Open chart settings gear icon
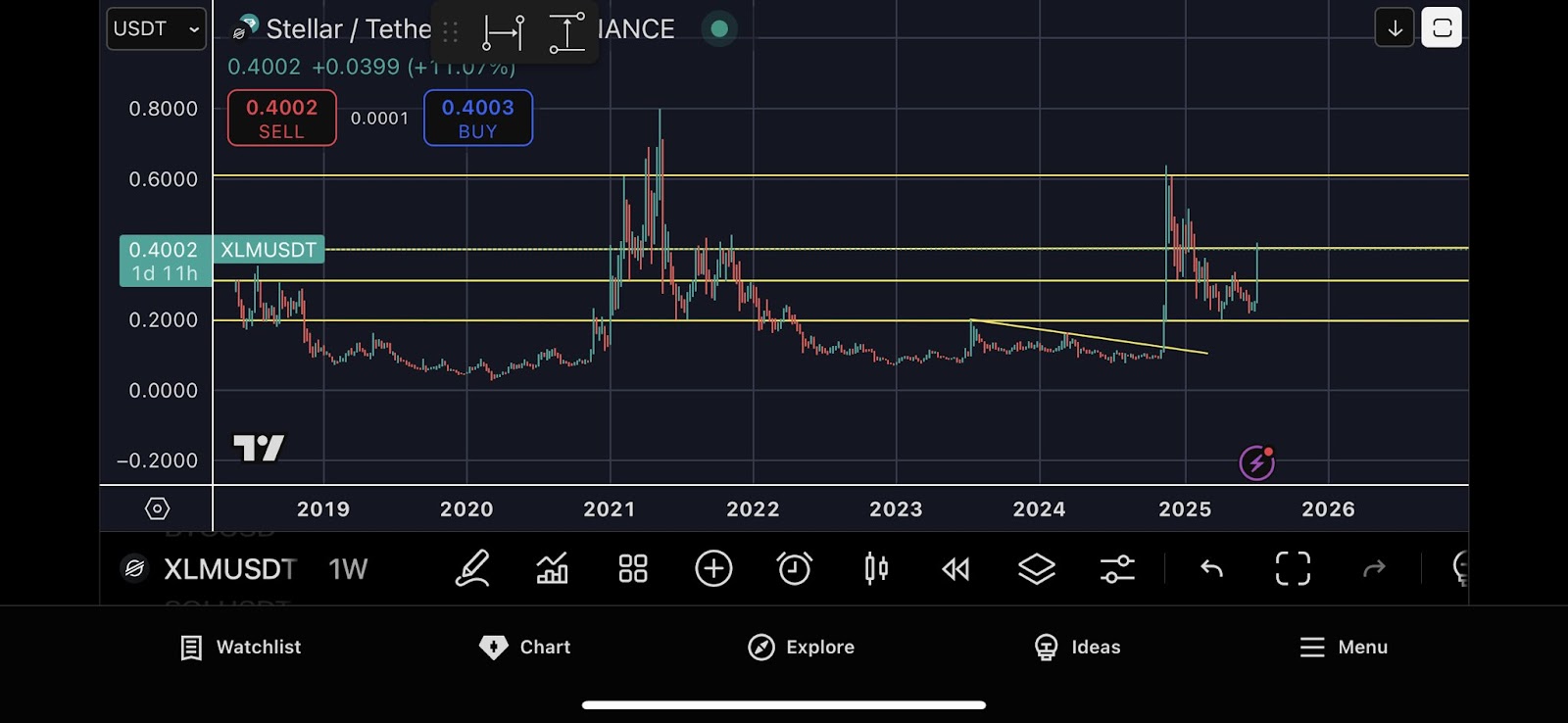The height and width of the screenshot is (723, 1568). coord(157,508)
